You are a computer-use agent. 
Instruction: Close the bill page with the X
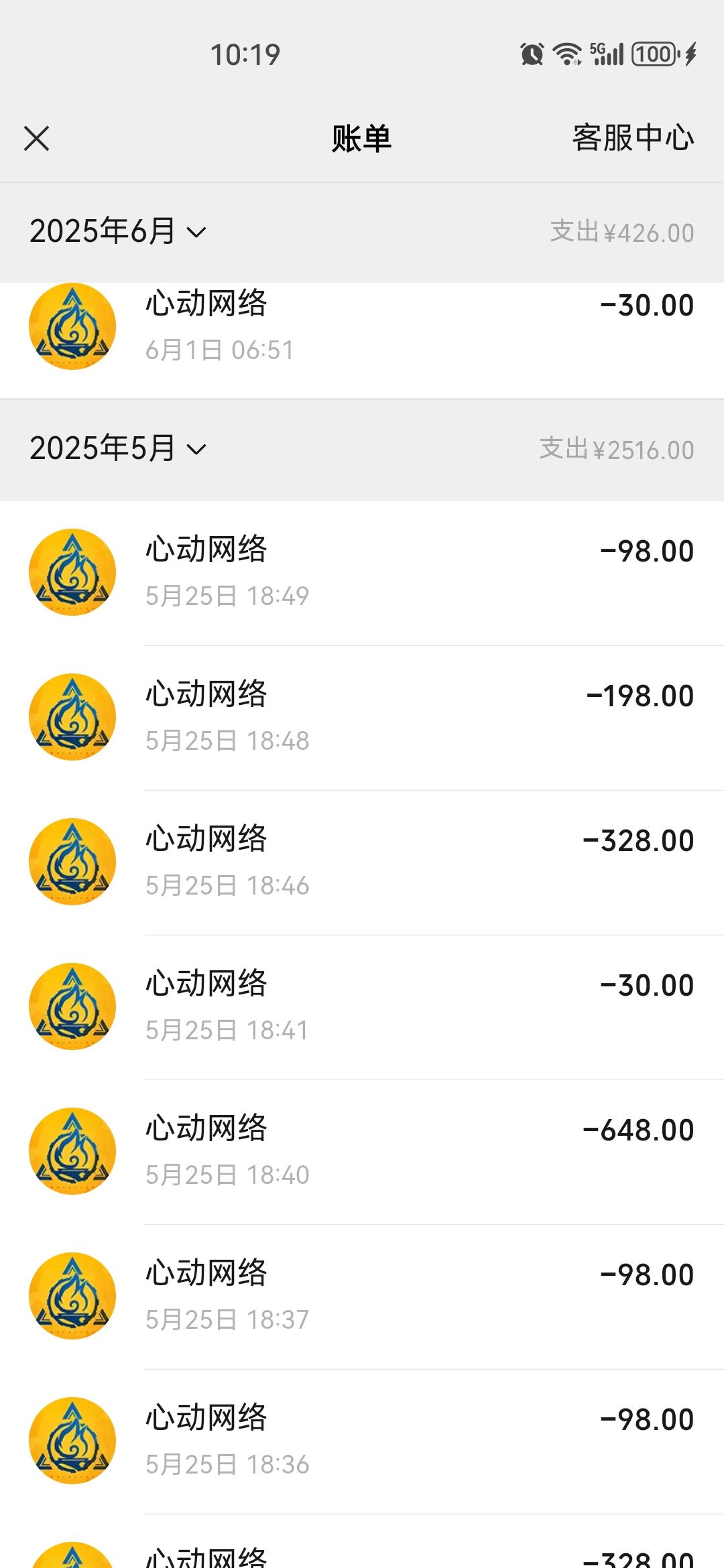(36, 139)
